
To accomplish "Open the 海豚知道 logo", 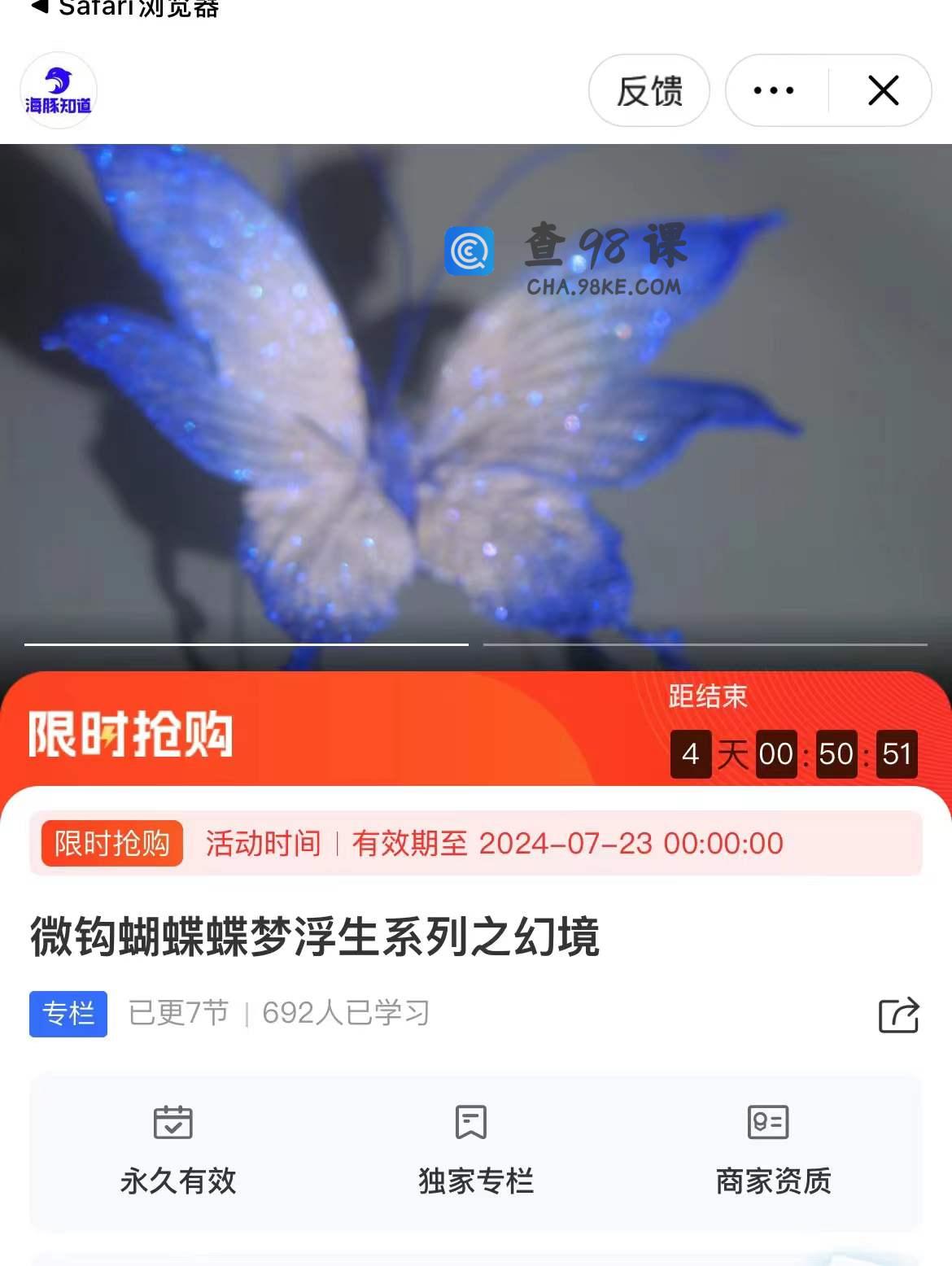I will coord(59,90).
